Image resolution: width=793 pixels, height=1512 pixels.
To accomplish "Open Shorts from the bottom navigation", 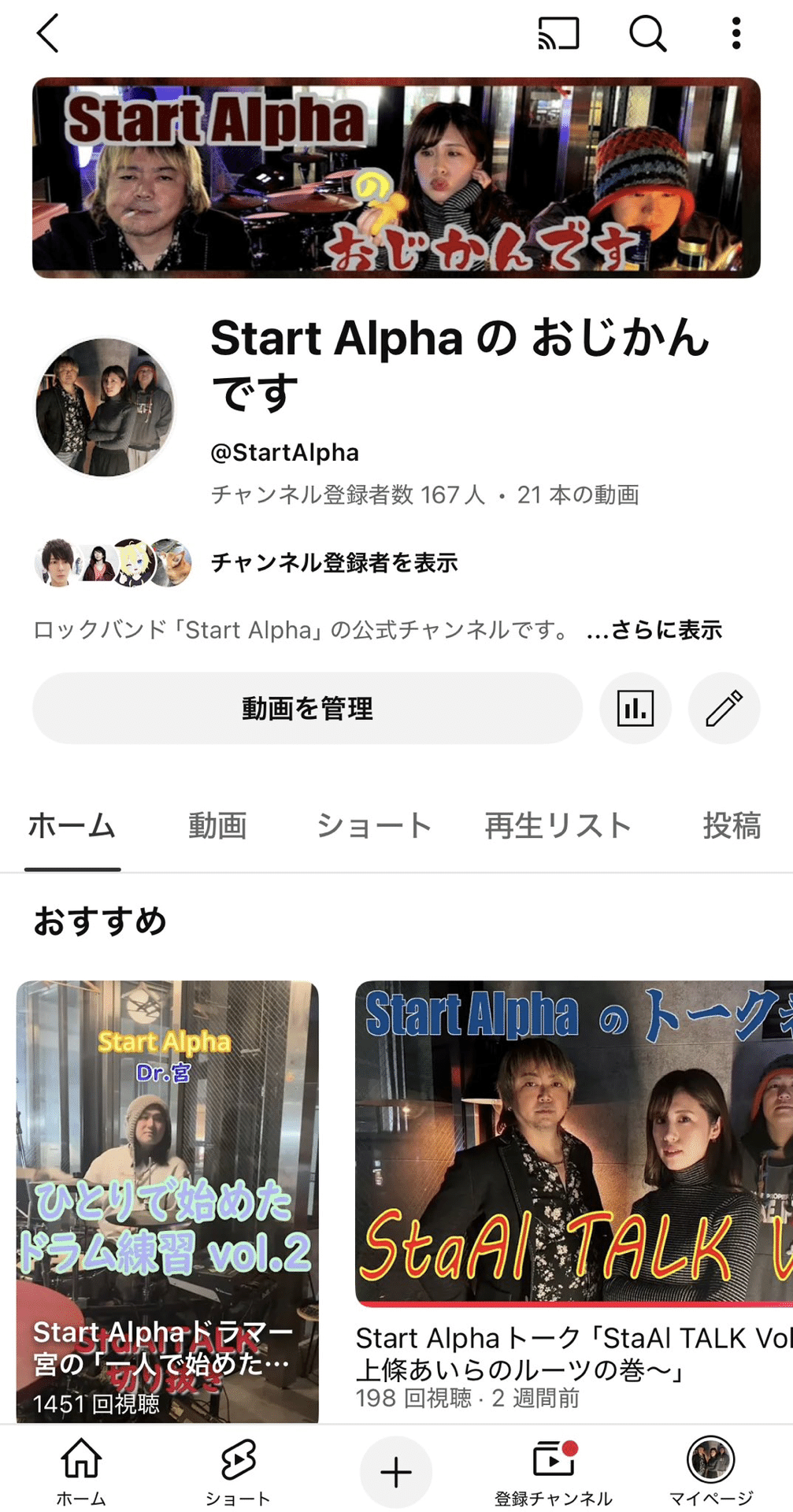I will (x=237, y=1466).
